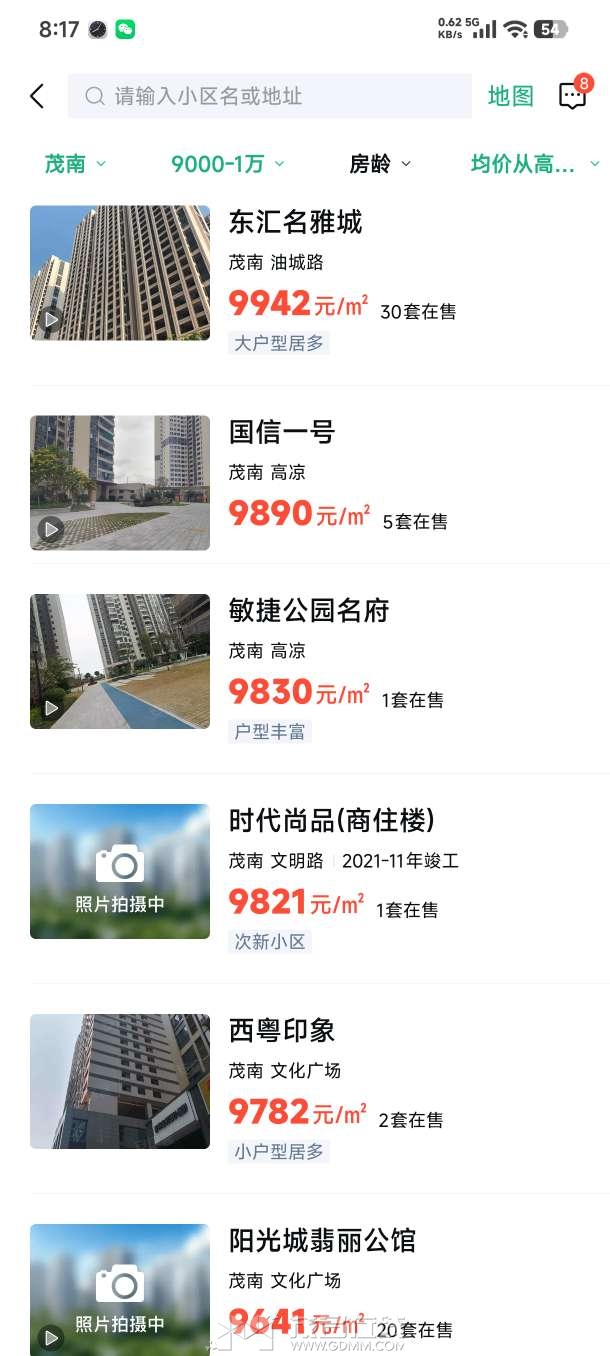The height and width of the screenshot is (1356, 610).
Task: Go back using the arrow icon
Action: (37, 96)
